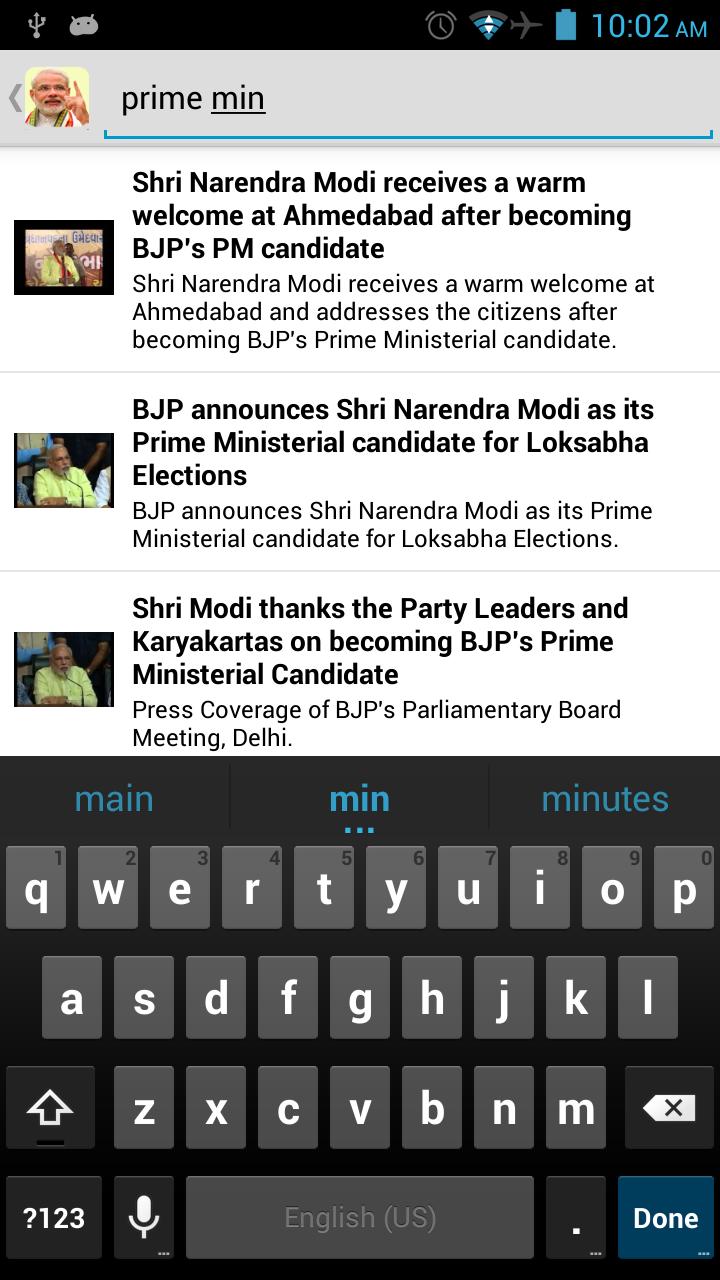Tap the thumbnail for Modi thanking Party Leaders
Screen dimensions: 720x1280
coord(63,668)
